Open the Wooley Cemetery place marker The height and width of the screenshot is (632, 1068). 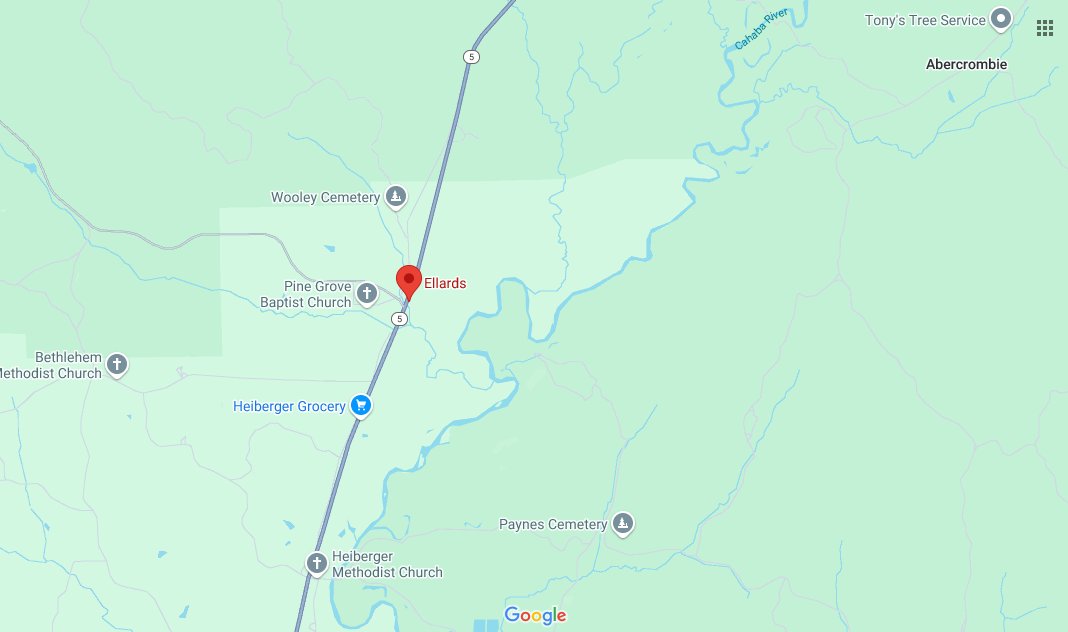[396, 197]
